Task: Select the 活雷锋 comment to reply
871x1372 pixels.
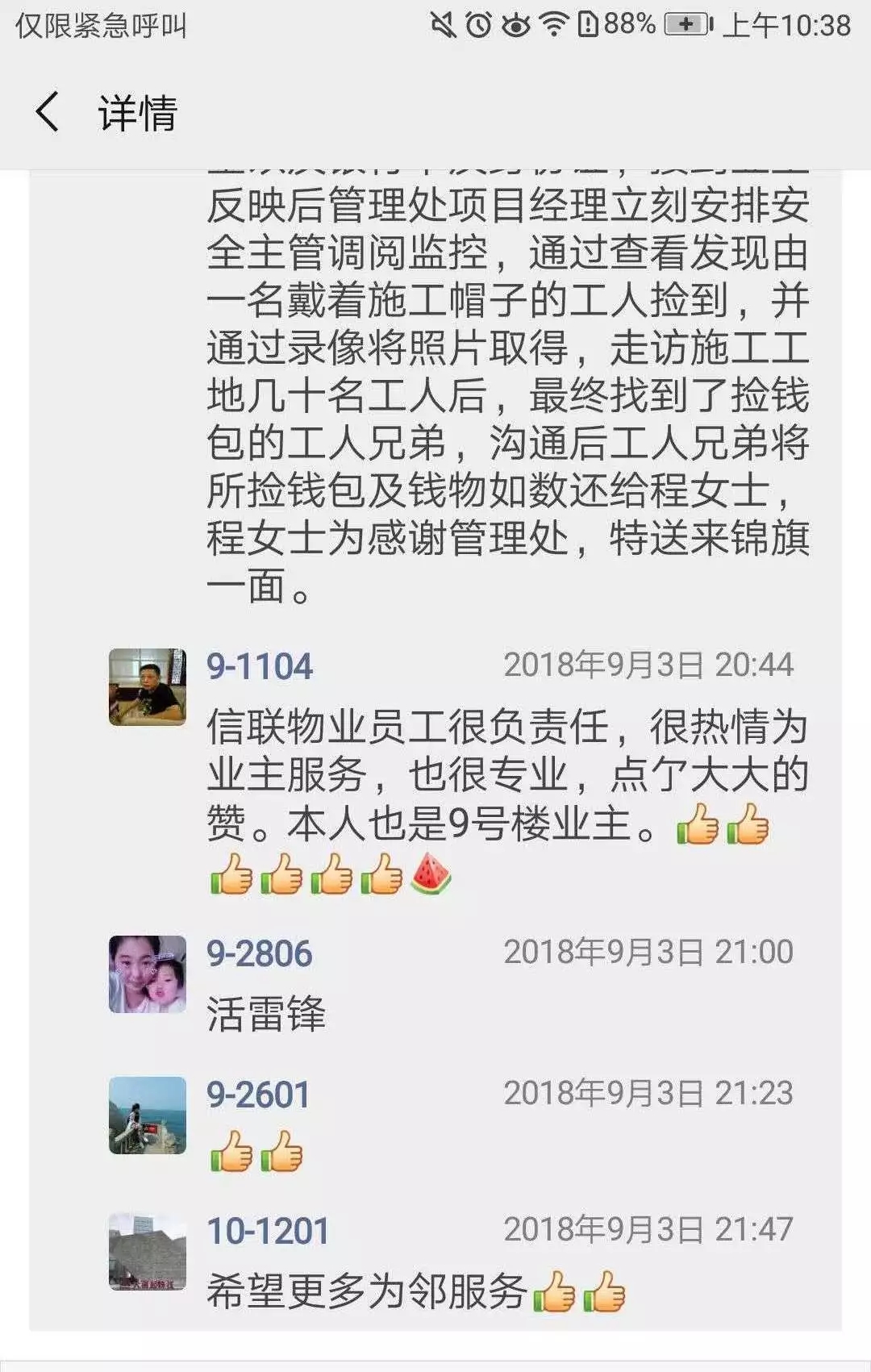Action: pyautogui.click(x=266, y=1014)
